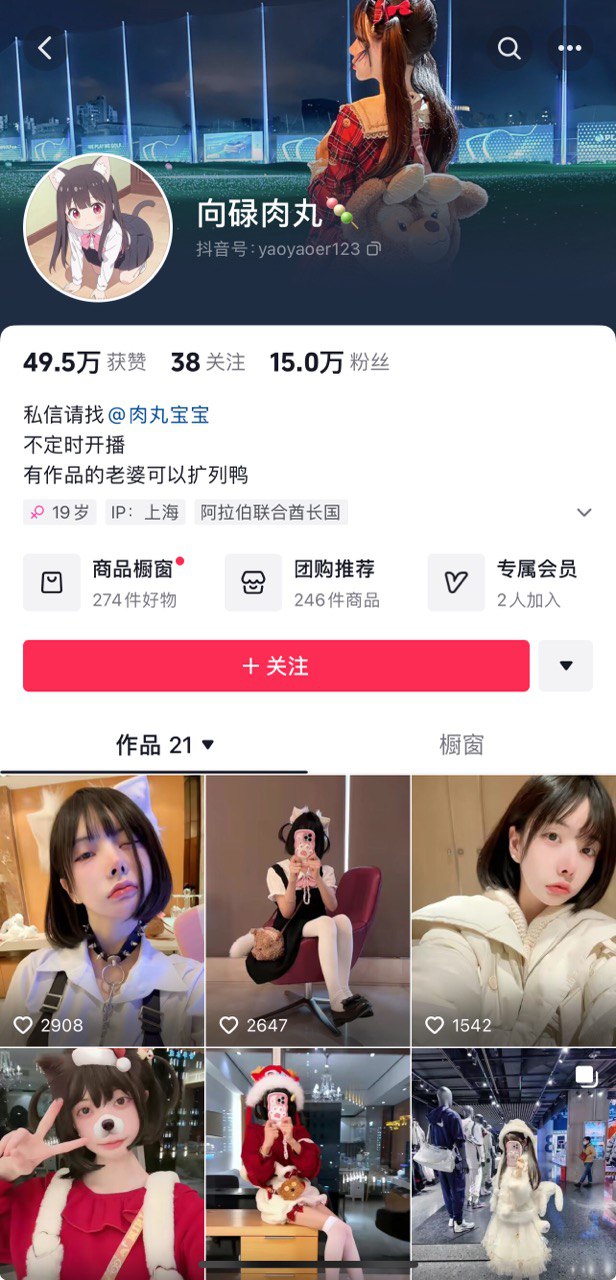The height and width of the screenshot is (1280, 616).
Task: Follow this user with + 关注
Action: click(276, 666)
